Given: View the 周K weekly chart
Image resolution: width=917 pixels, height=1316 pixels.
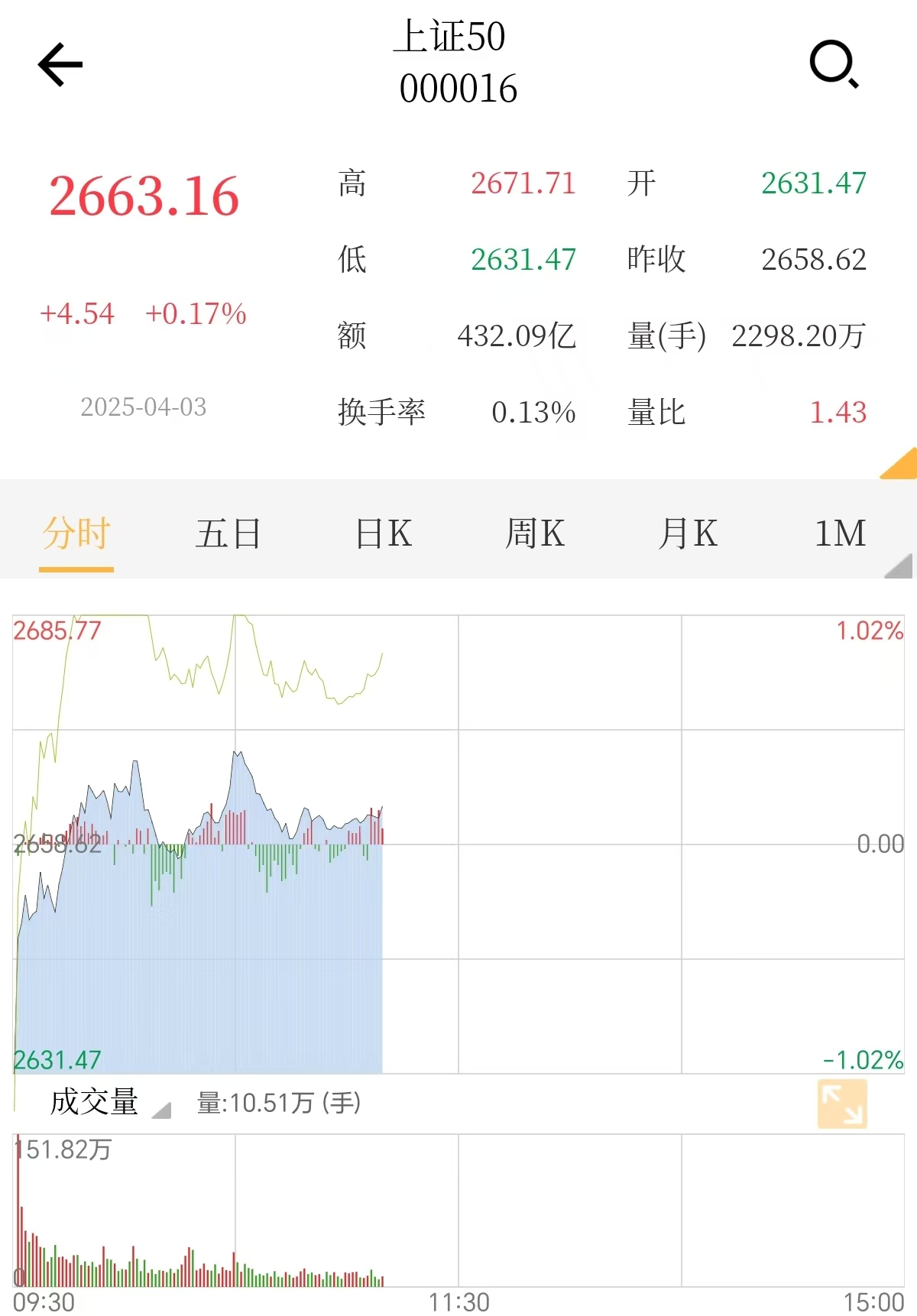Looking at the screenshot, I should [x=535, y=533].
